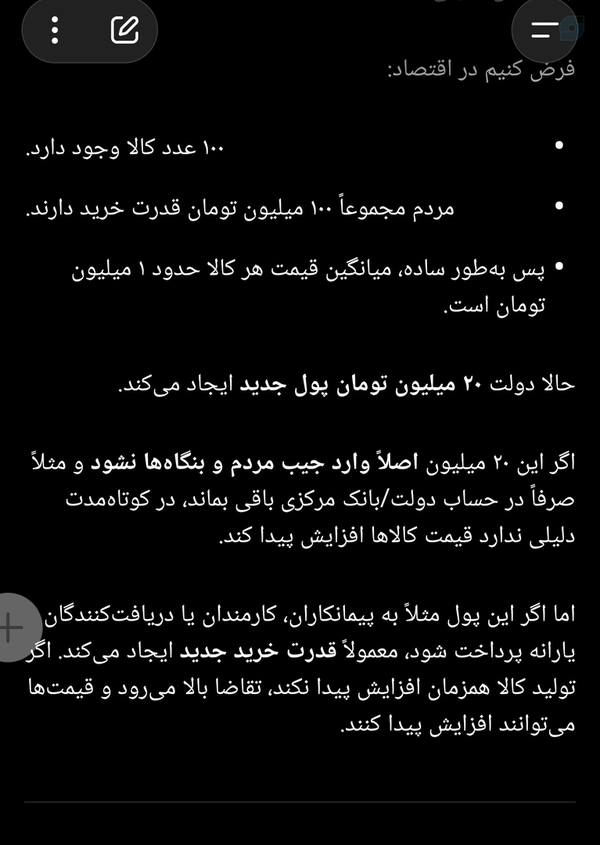This screenshot has width=600, height=845.
Task: Open the three-dot overflow menu
Action: point(54,30)
